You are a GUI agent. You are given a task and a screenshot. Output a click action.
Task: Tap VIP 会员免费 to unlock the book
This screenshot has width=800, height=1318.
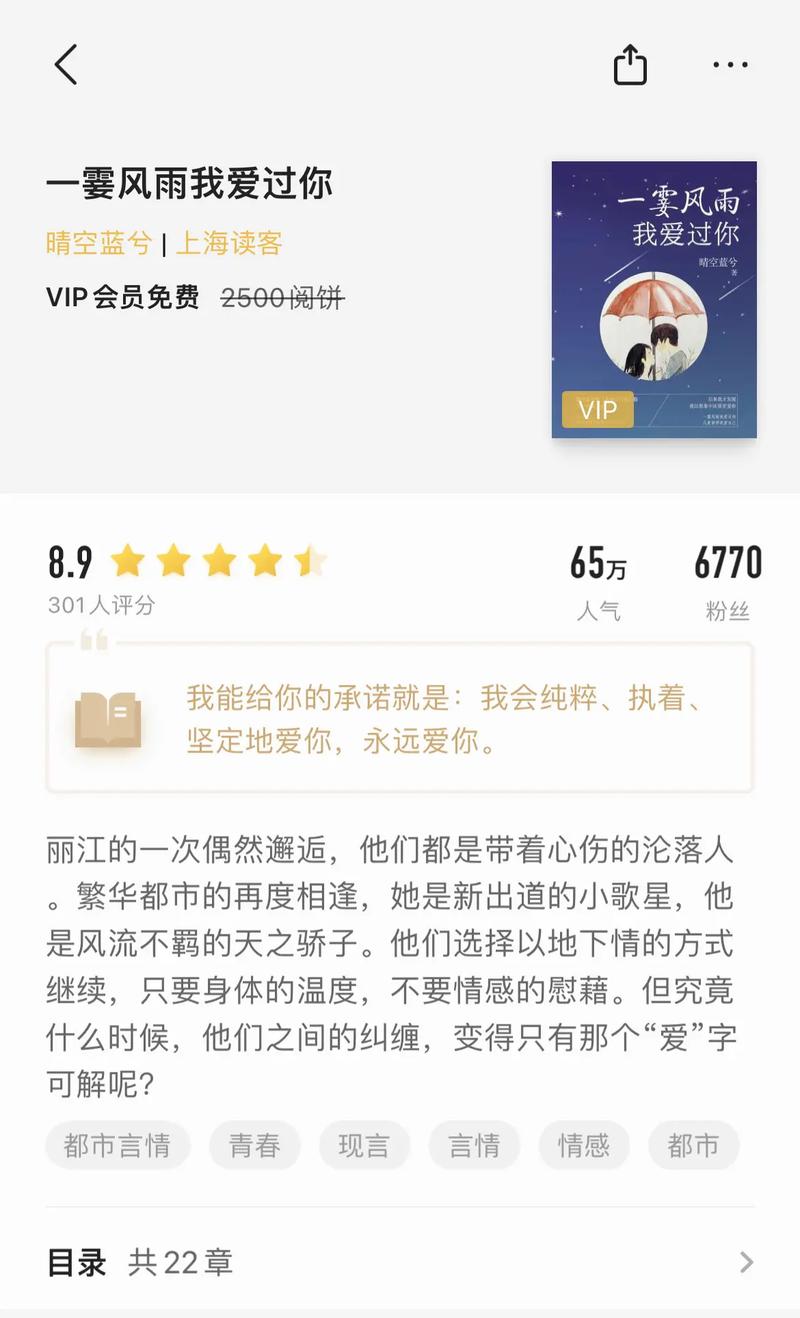tap(124, 297)
